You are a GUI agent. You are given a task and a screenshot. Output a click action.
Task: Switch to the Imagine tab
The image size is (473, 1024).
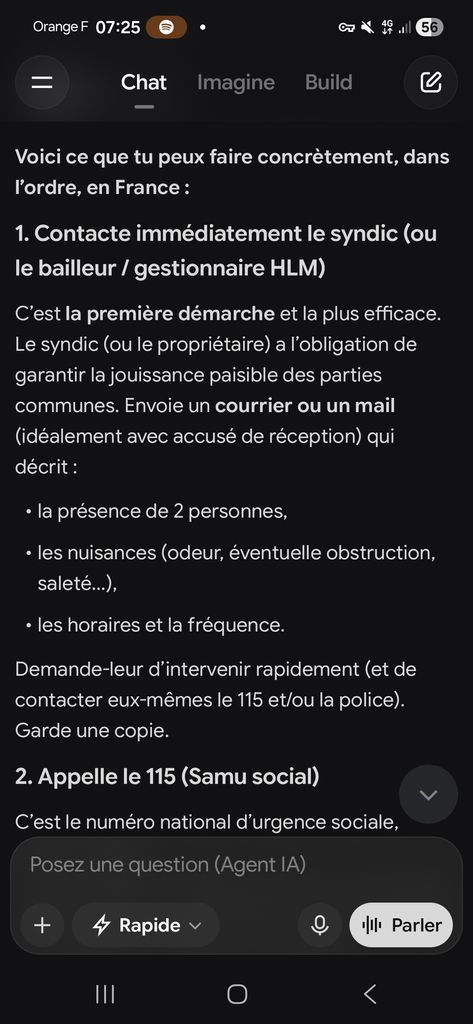click(236, 82)
